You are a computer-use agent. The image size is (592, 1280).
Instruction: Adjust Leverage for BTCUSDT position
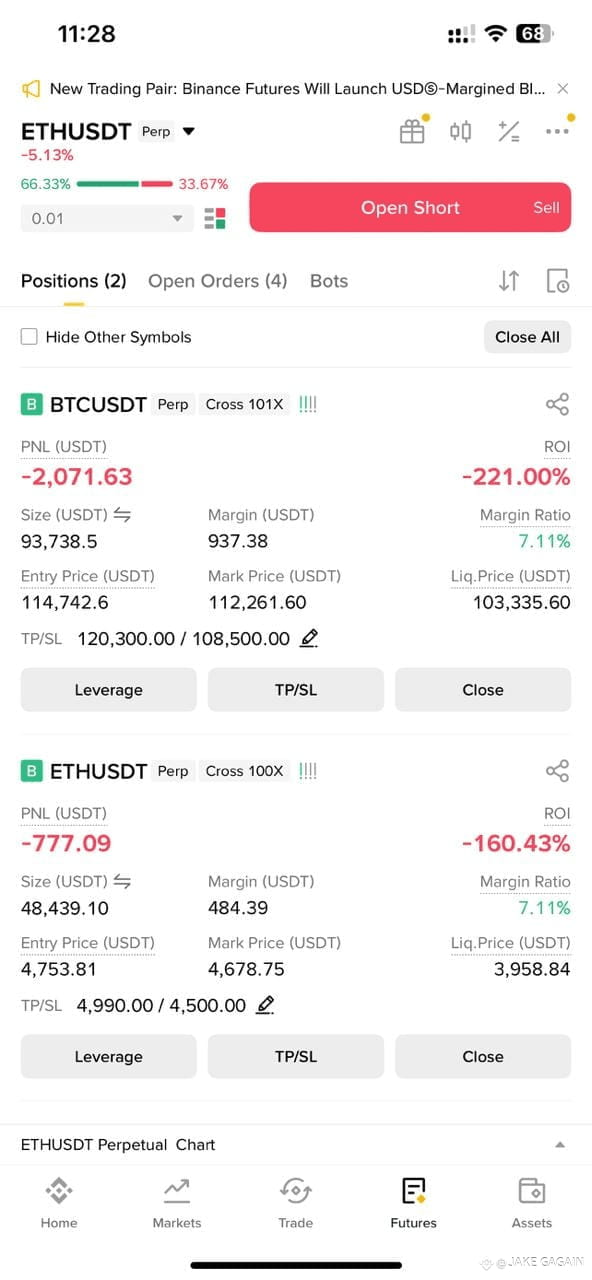click(108, 690)
